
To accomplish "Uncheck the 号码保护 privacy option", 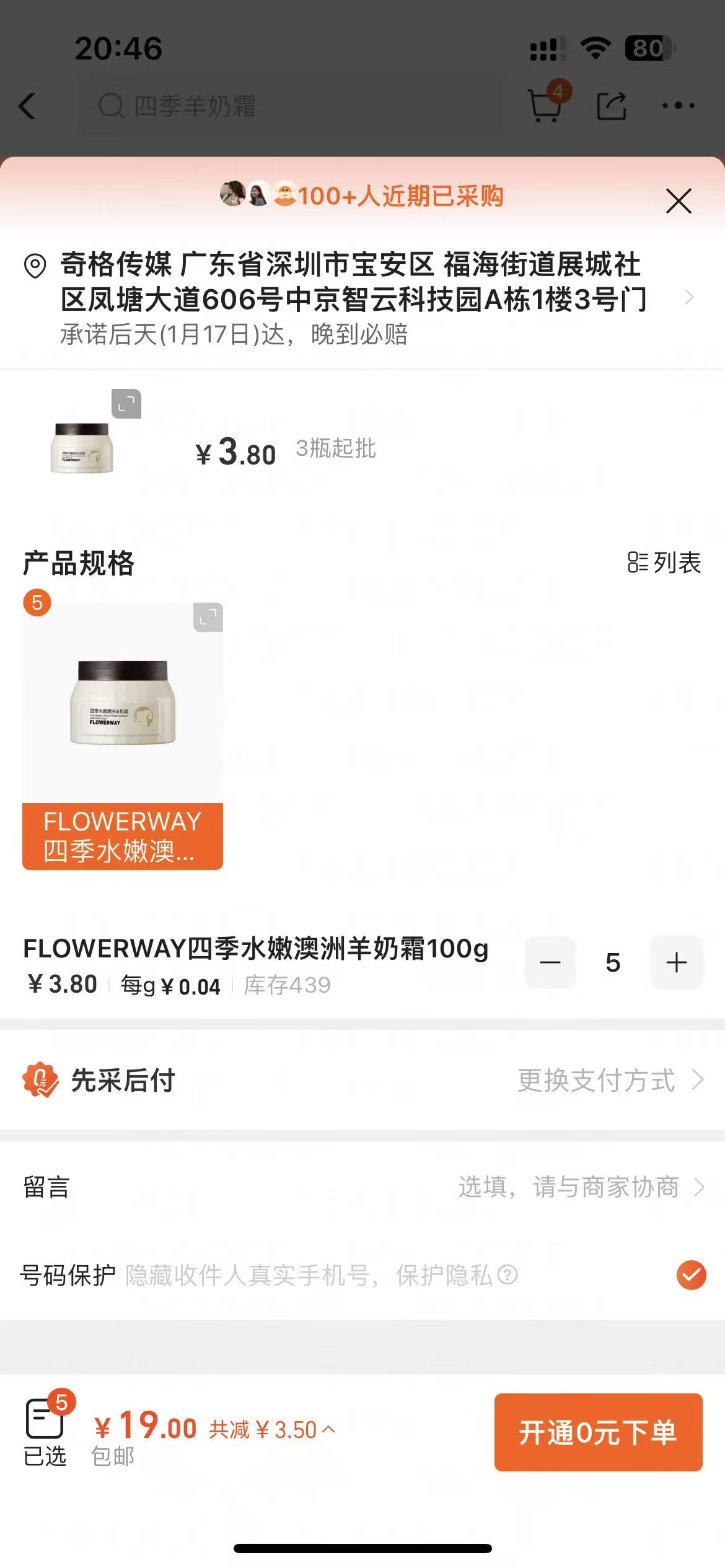I will [x=691, y=1275].
